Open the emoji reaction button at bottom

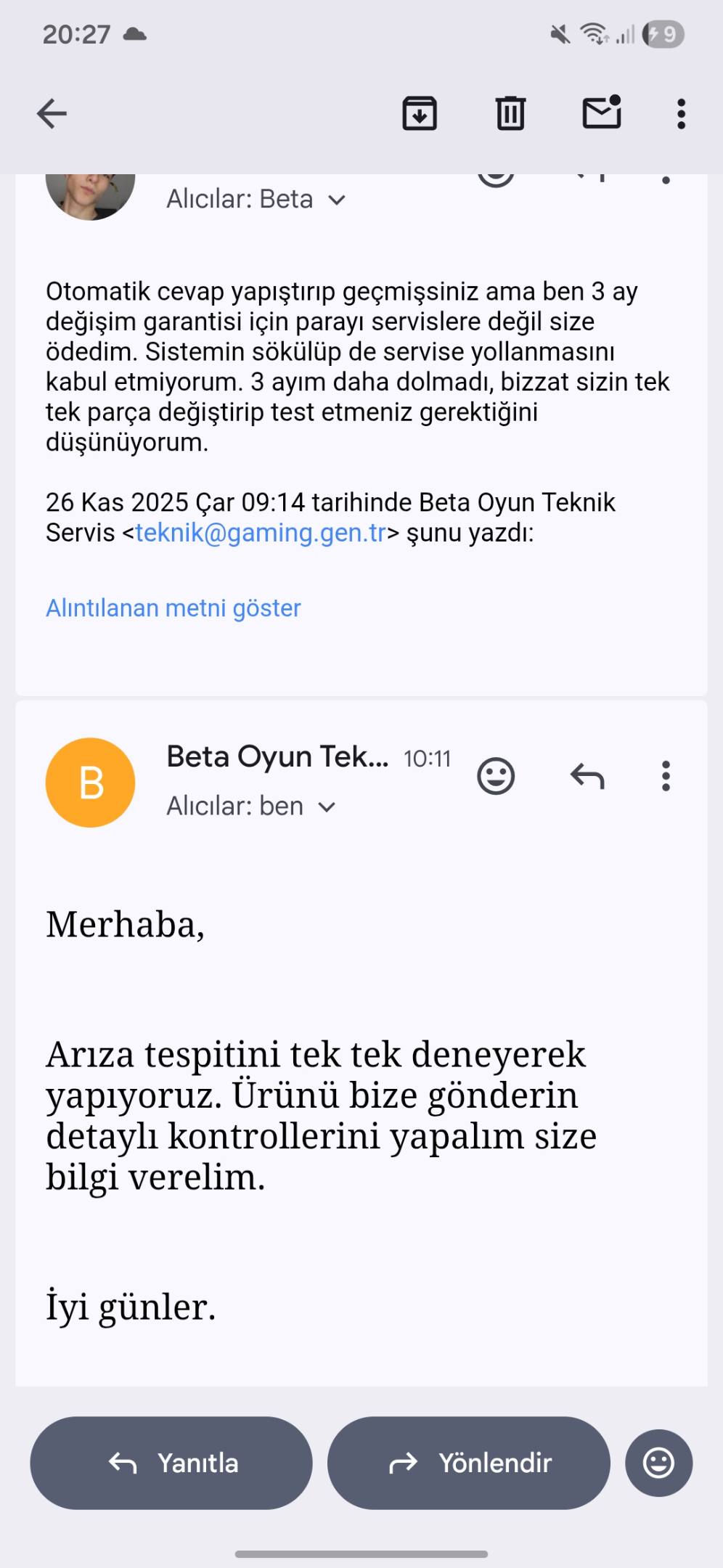(x=659, y=1463)
